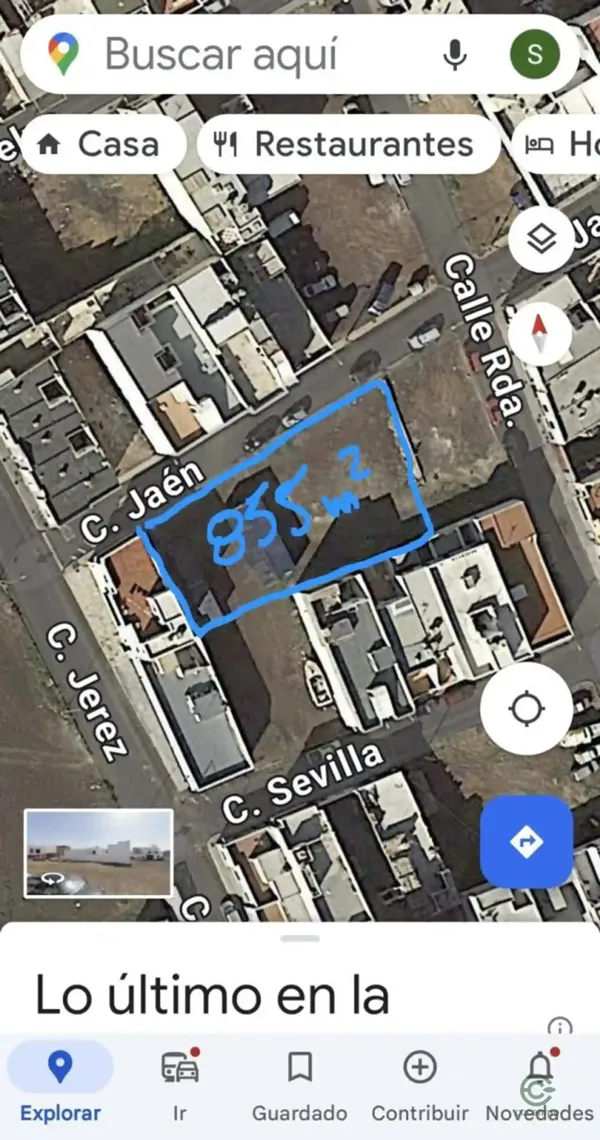
Task: Center map on my location
Action: pyautogui.click(x=526, y=709)
